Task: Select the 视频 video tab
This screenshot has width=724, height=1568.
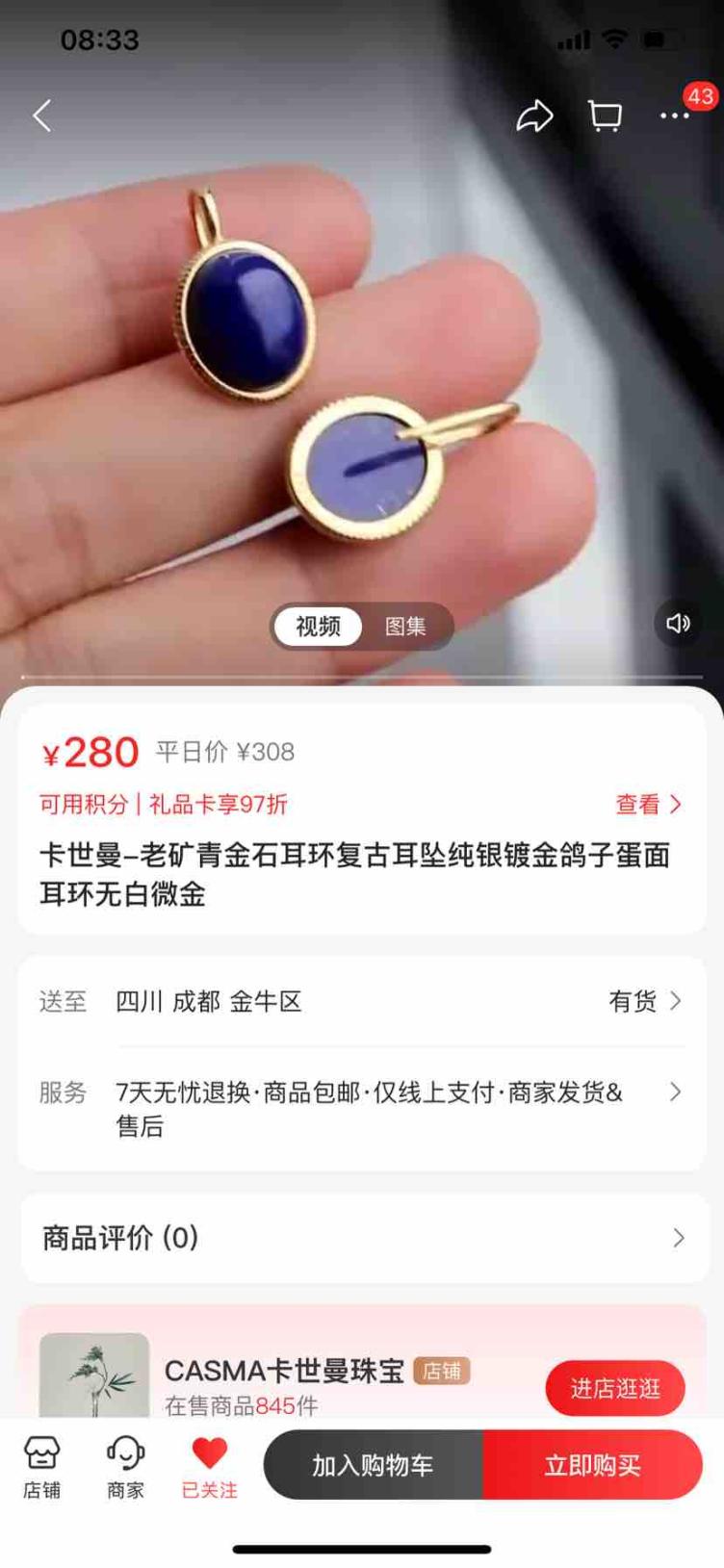Action: tap(318, 627)
